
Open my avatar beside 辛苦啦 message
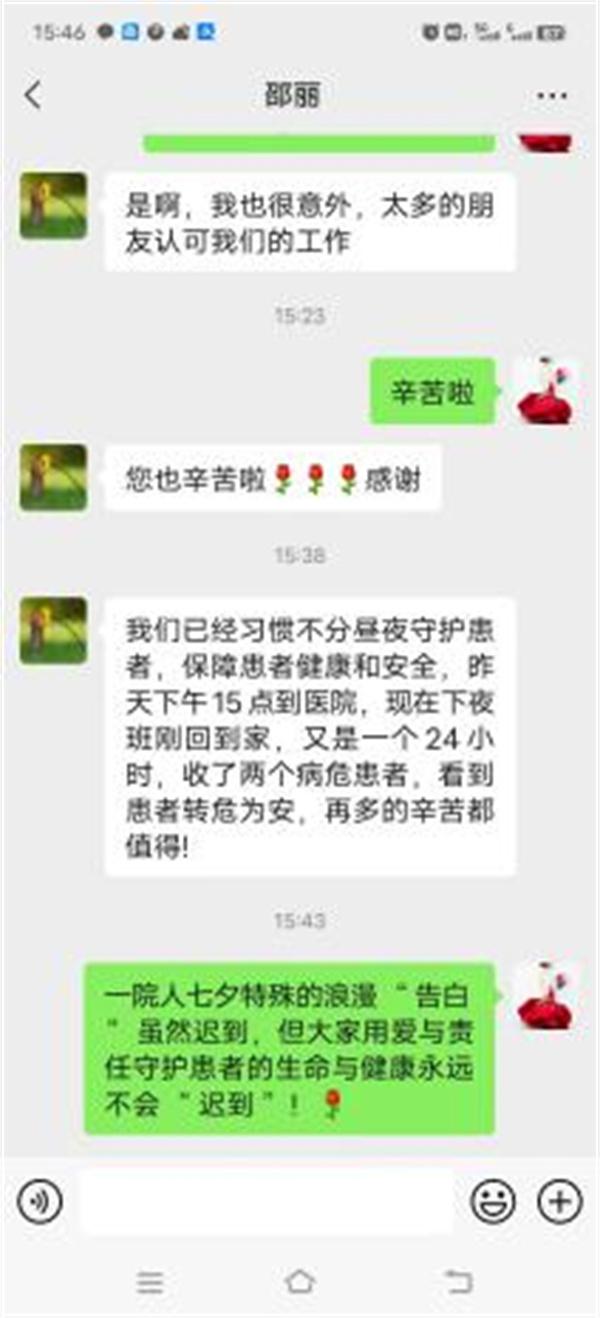546,392
